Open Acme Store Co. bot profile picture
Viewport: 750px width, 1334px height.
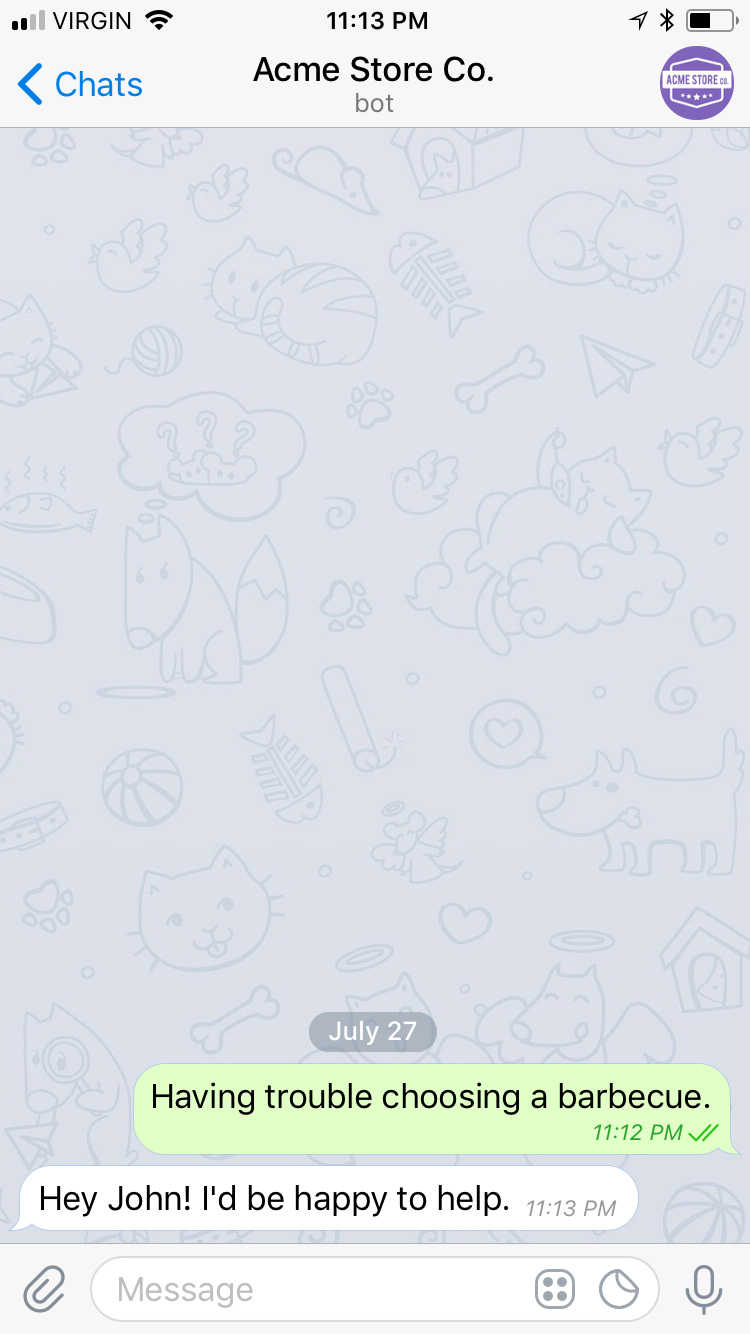click(x=697, y=83)
